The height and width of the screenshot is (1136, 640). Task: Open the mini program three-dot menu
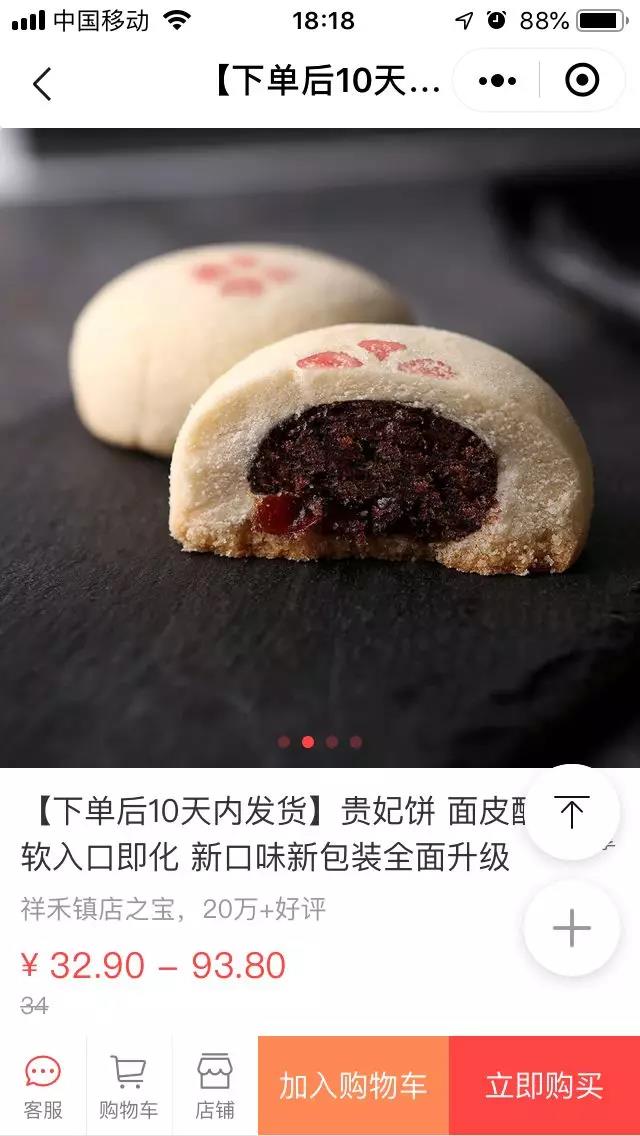click(x=497, y=81)
